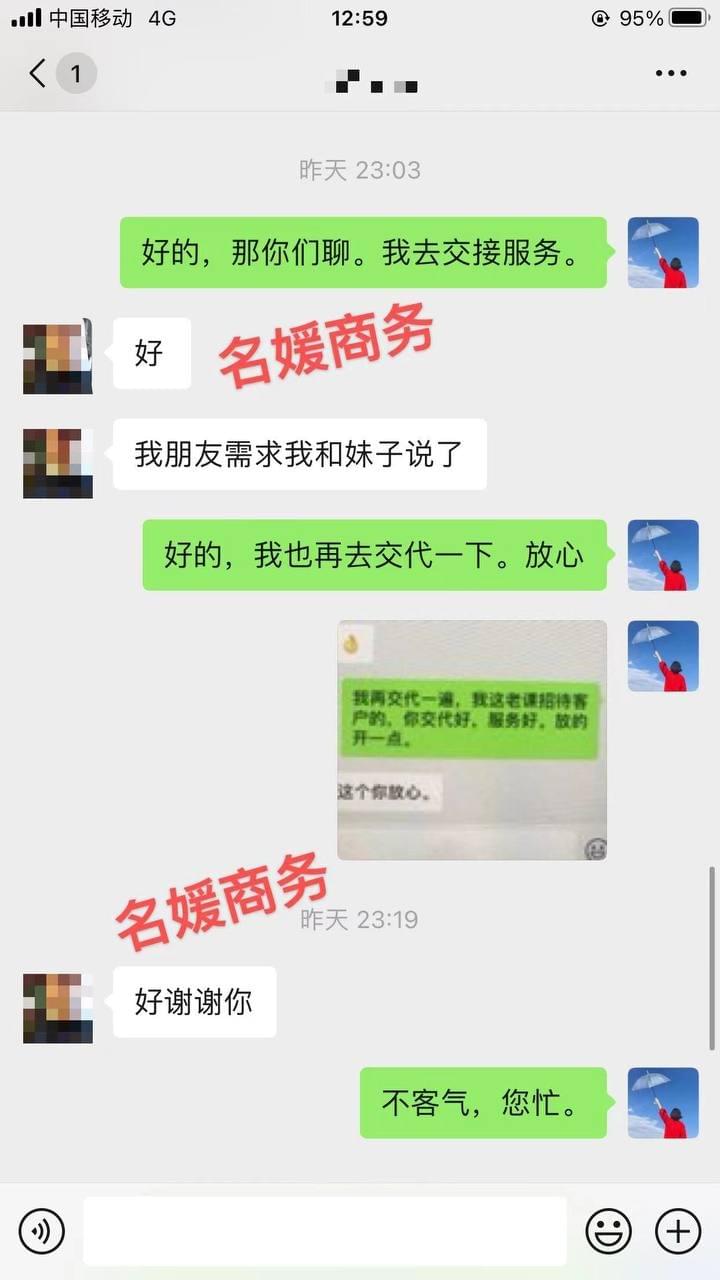Viewport: 720px width, 1280px height.
Task: Switch to voice message input
Action: (41, 1231)
